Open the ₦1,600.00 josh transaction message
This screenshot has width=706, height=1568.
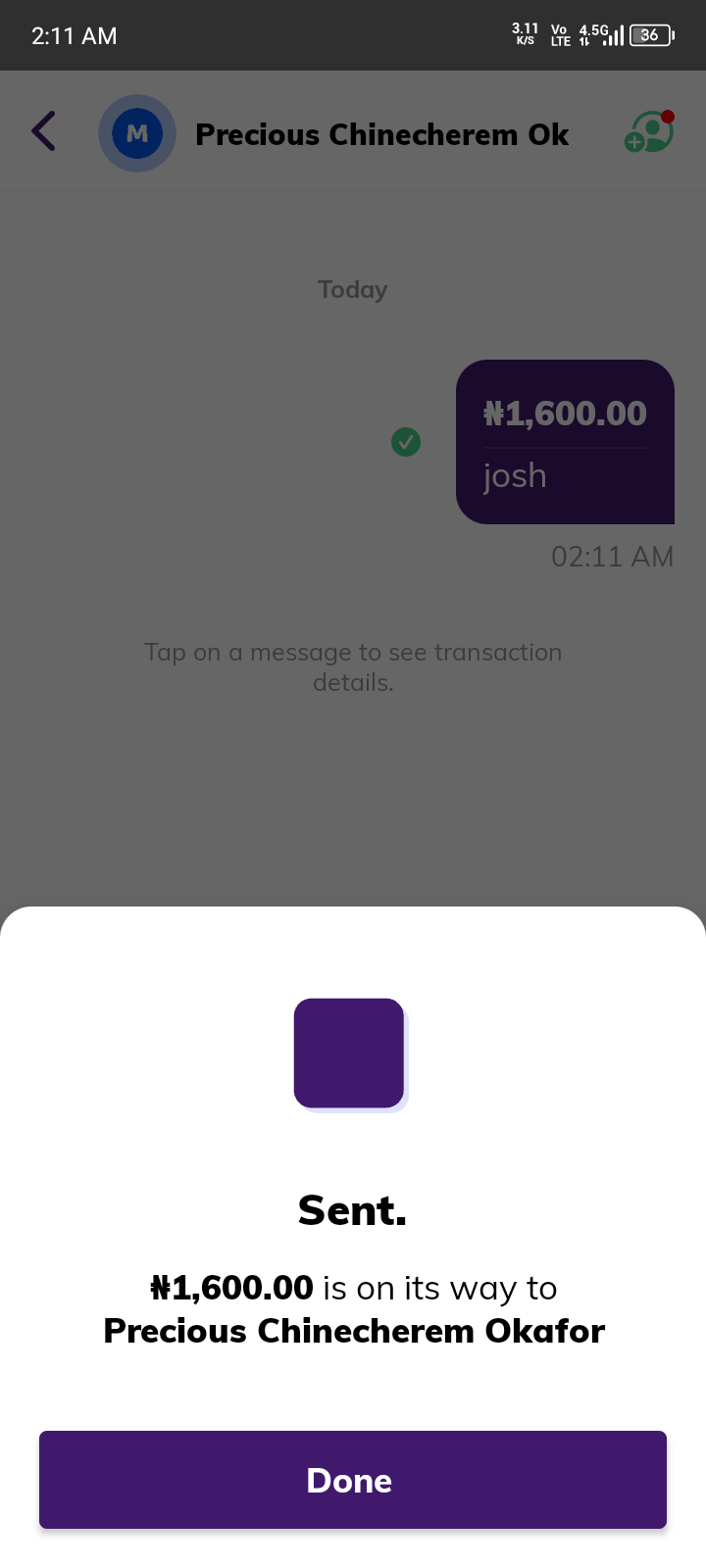[565, 442]
